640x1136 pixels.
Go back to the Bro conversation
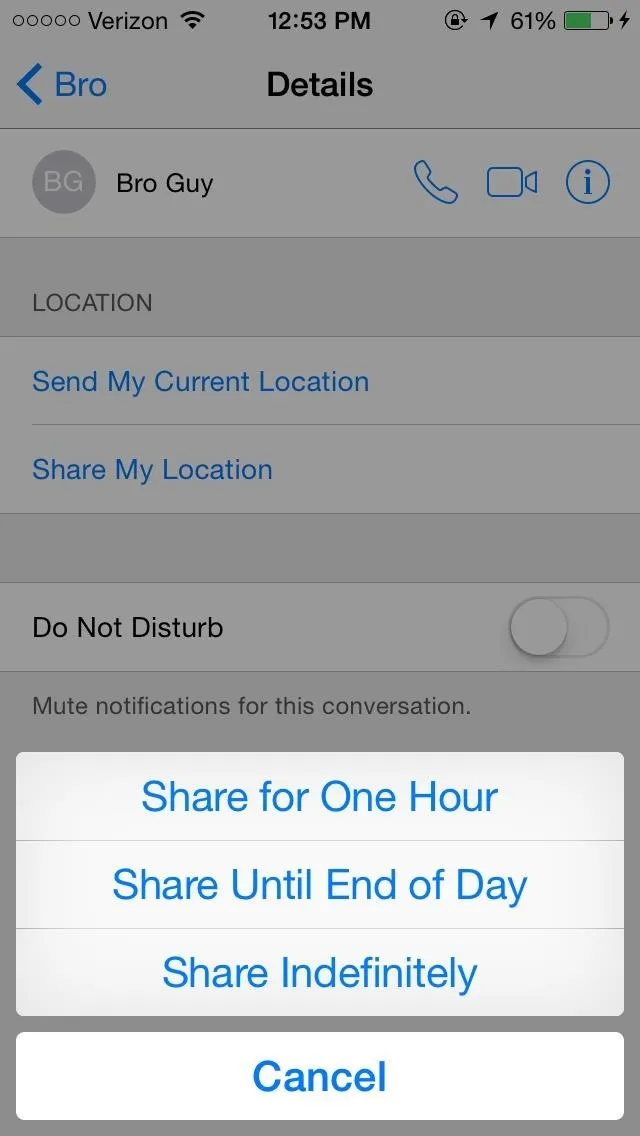pyautogui.click(x=62, y=85)
